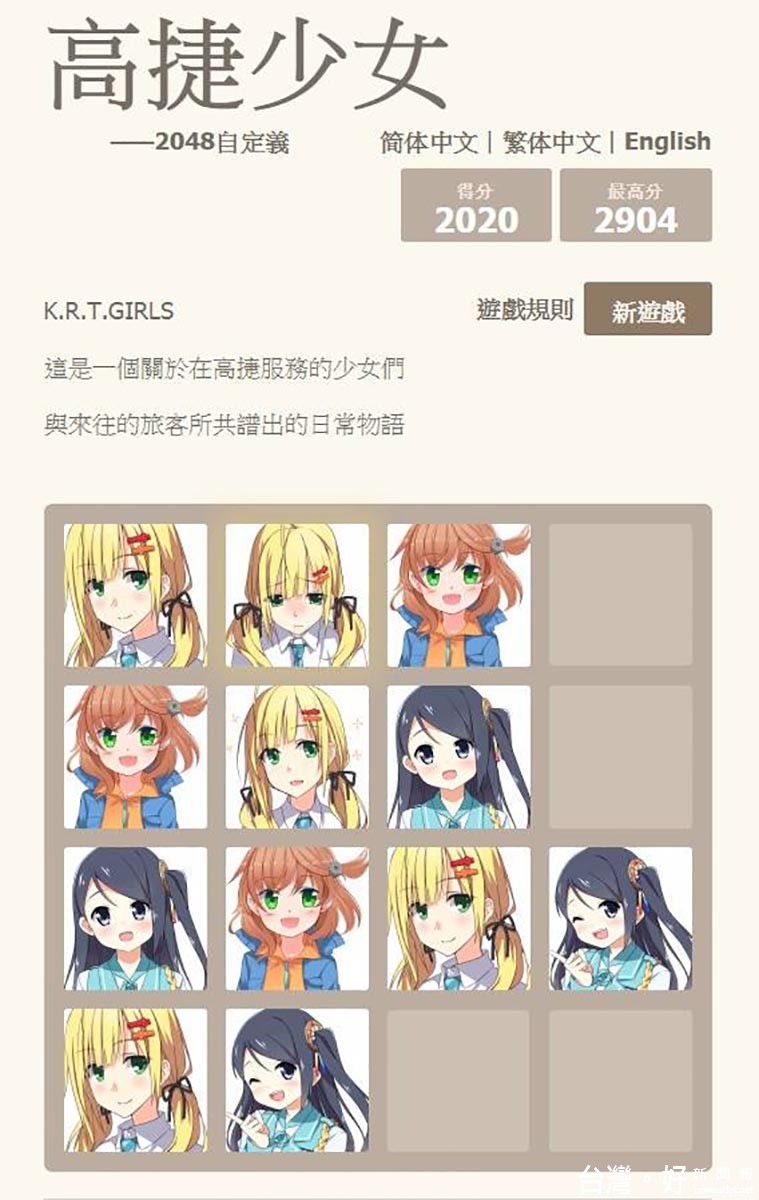Image resolution: width=759 pixels, height=1200 pixels.
Task: Open the 遊戲規則 game rules
Action: [x=524, y=310]
